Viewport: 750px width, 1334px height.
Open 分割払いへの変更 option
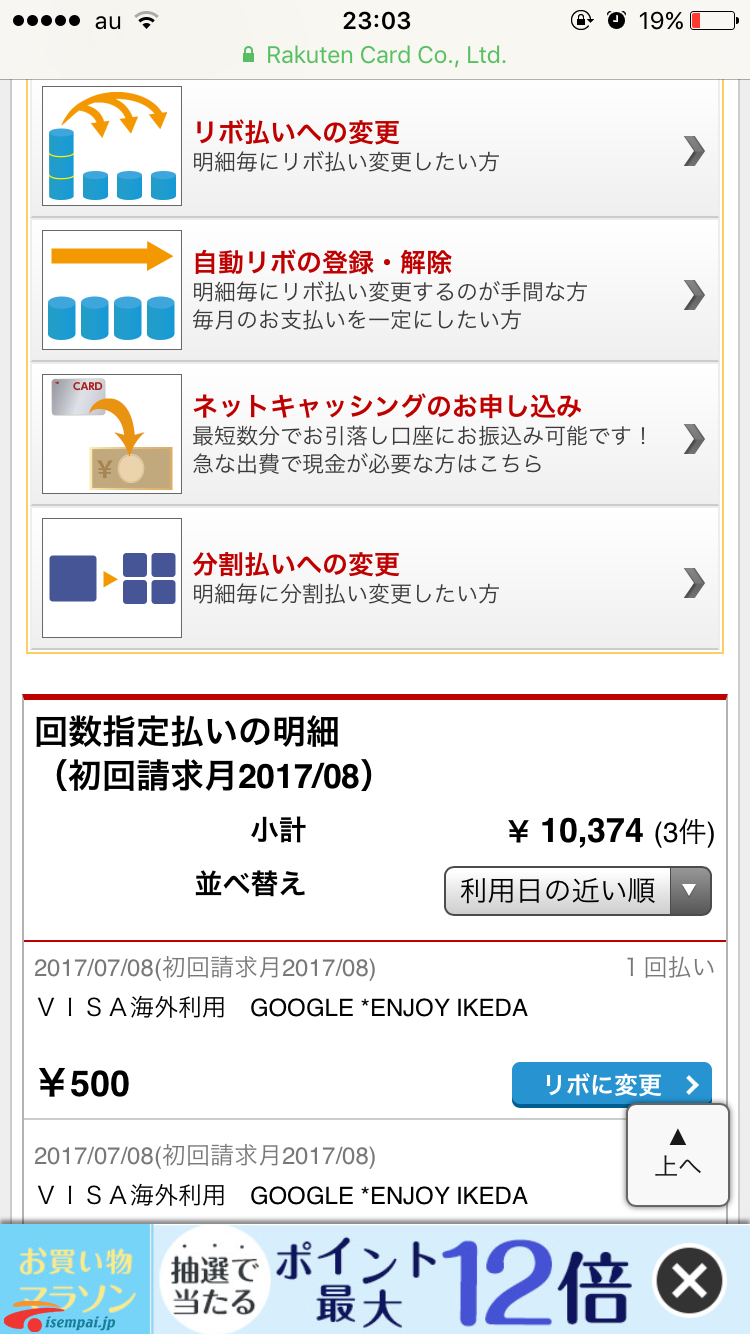(375, 579)
